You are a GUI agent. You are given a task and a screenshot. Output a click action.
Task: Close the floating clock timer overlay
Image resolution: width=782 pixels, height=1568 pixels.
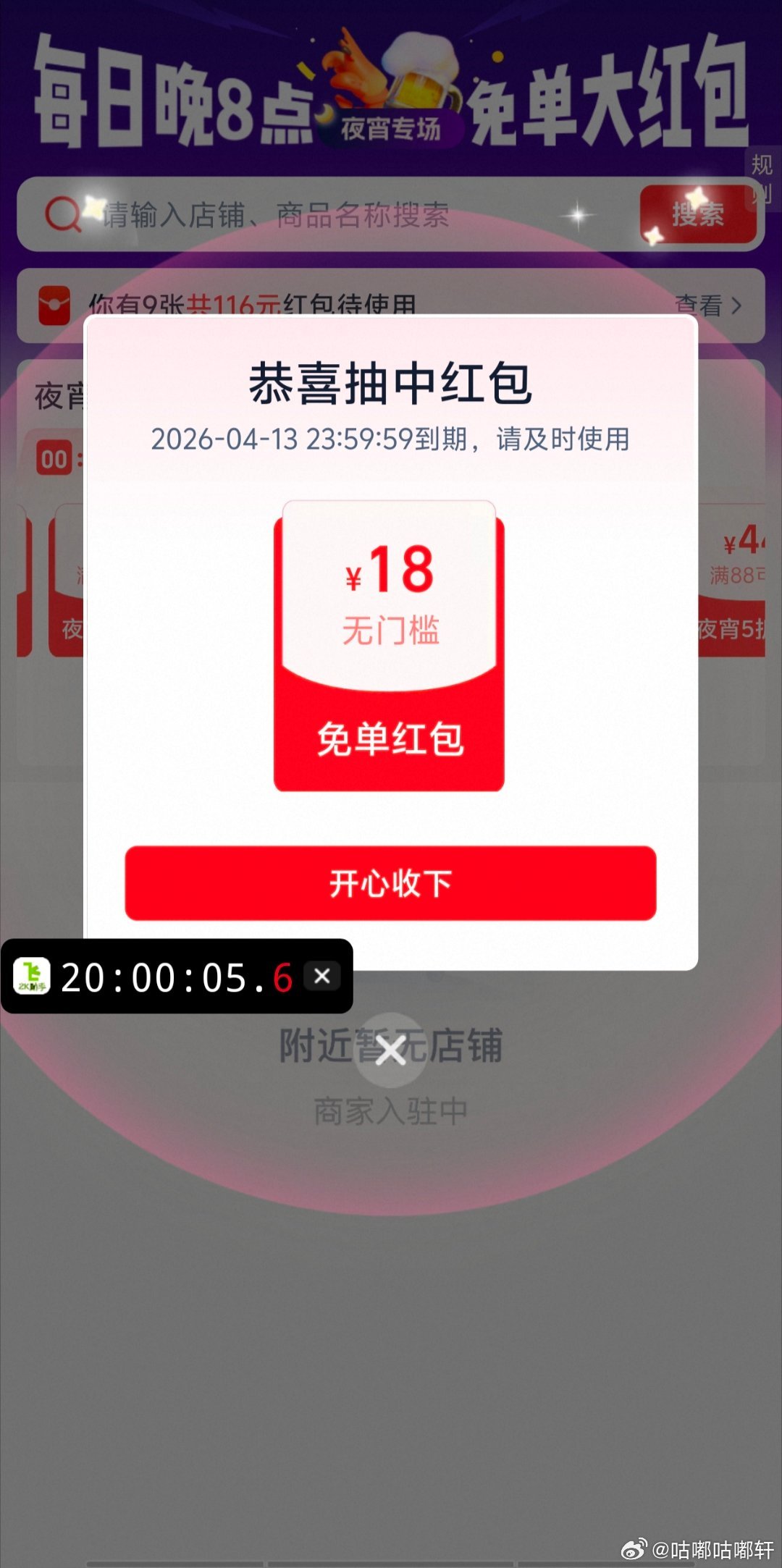coord(322,976)
